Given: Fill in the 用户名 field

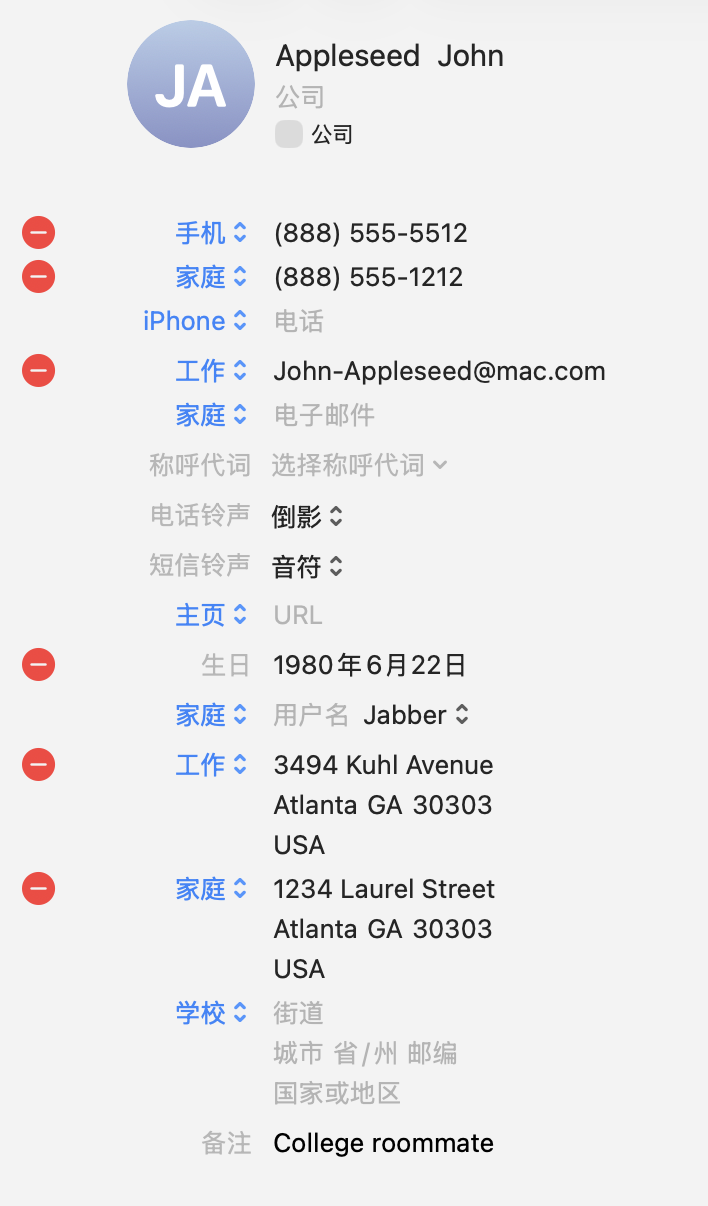Looking at the screenshot, I should point(311,715).
